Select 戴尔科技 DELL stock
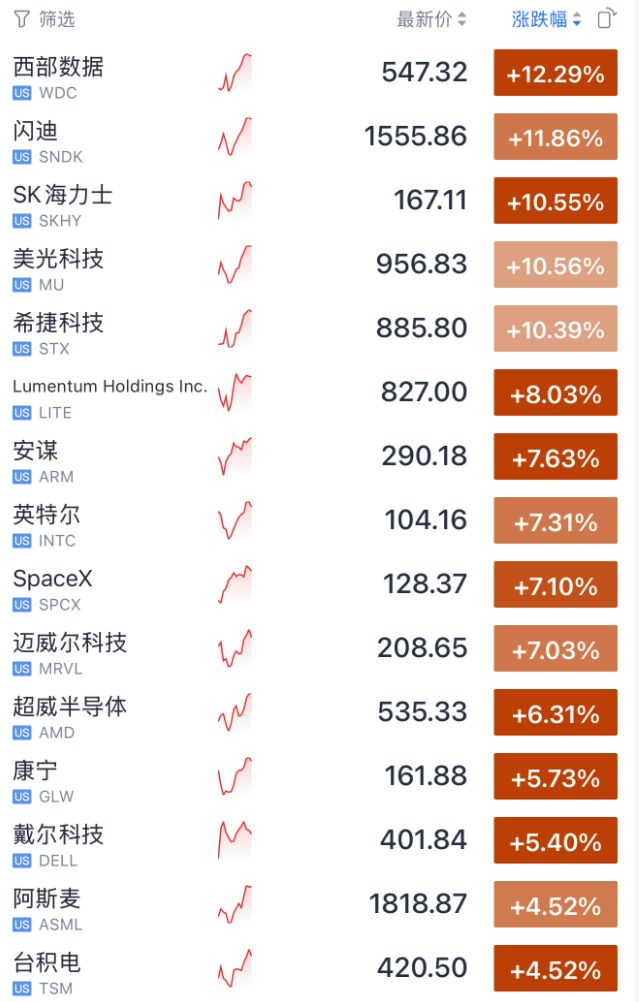Viewport: 639px width, 1002px height. pyautogui.click(x=315, y=840)
